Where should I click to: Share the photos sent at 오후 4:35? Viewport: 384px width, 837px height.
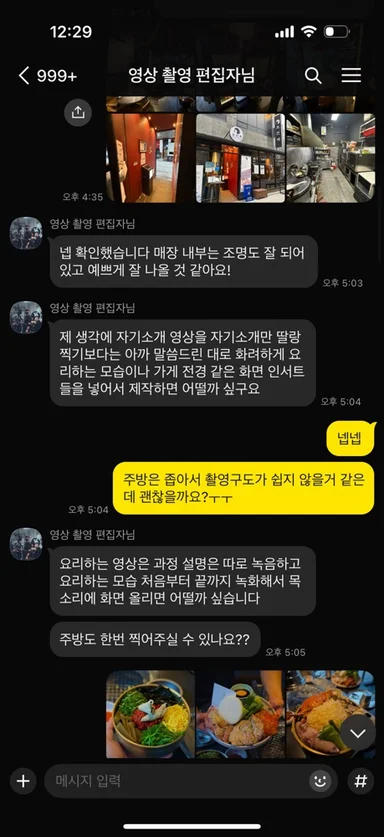78,112
